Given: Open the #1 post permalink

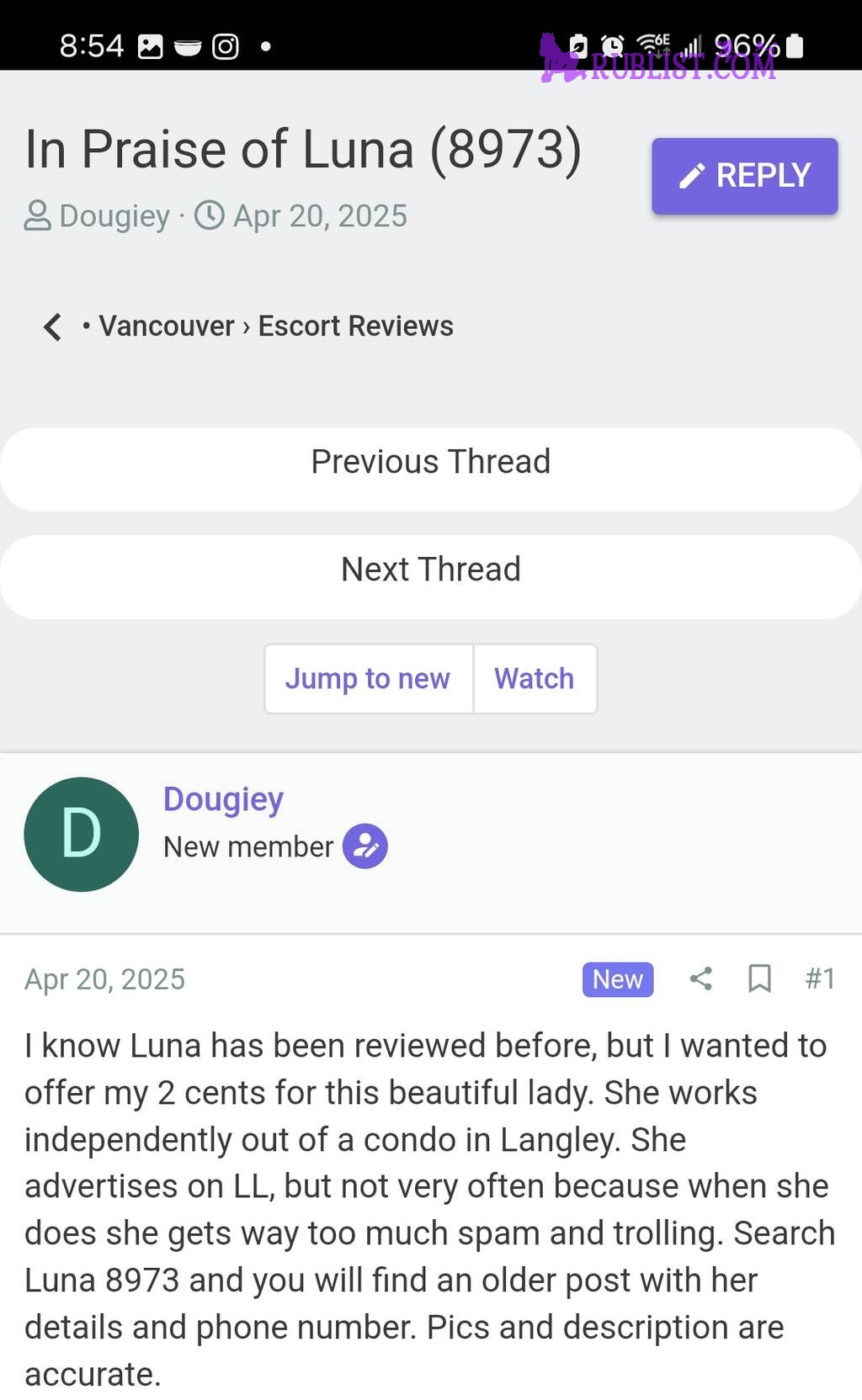Looking at the screenshot, I should 819,978.
